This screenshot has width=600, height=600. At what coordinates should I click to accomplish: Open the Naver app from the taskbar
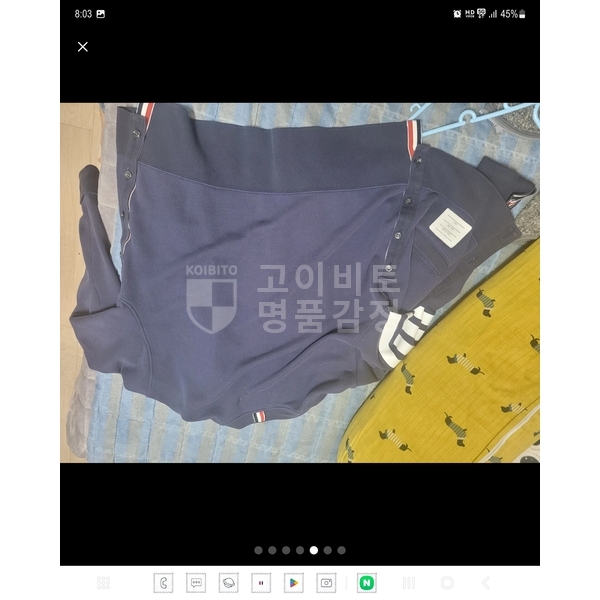click(x=367, y=583)
